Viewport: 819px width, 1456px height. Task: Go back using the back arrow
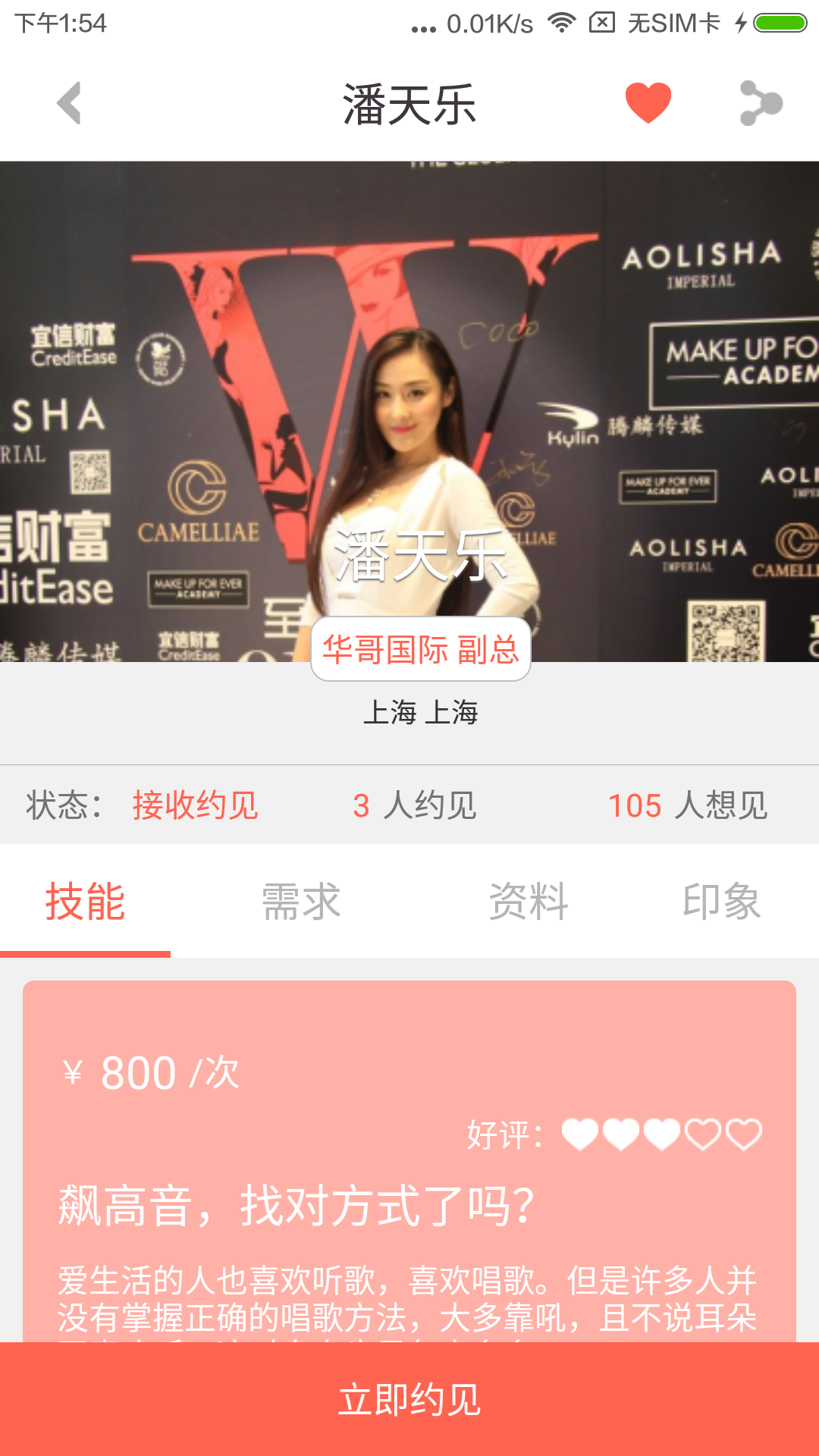(69, 103)
